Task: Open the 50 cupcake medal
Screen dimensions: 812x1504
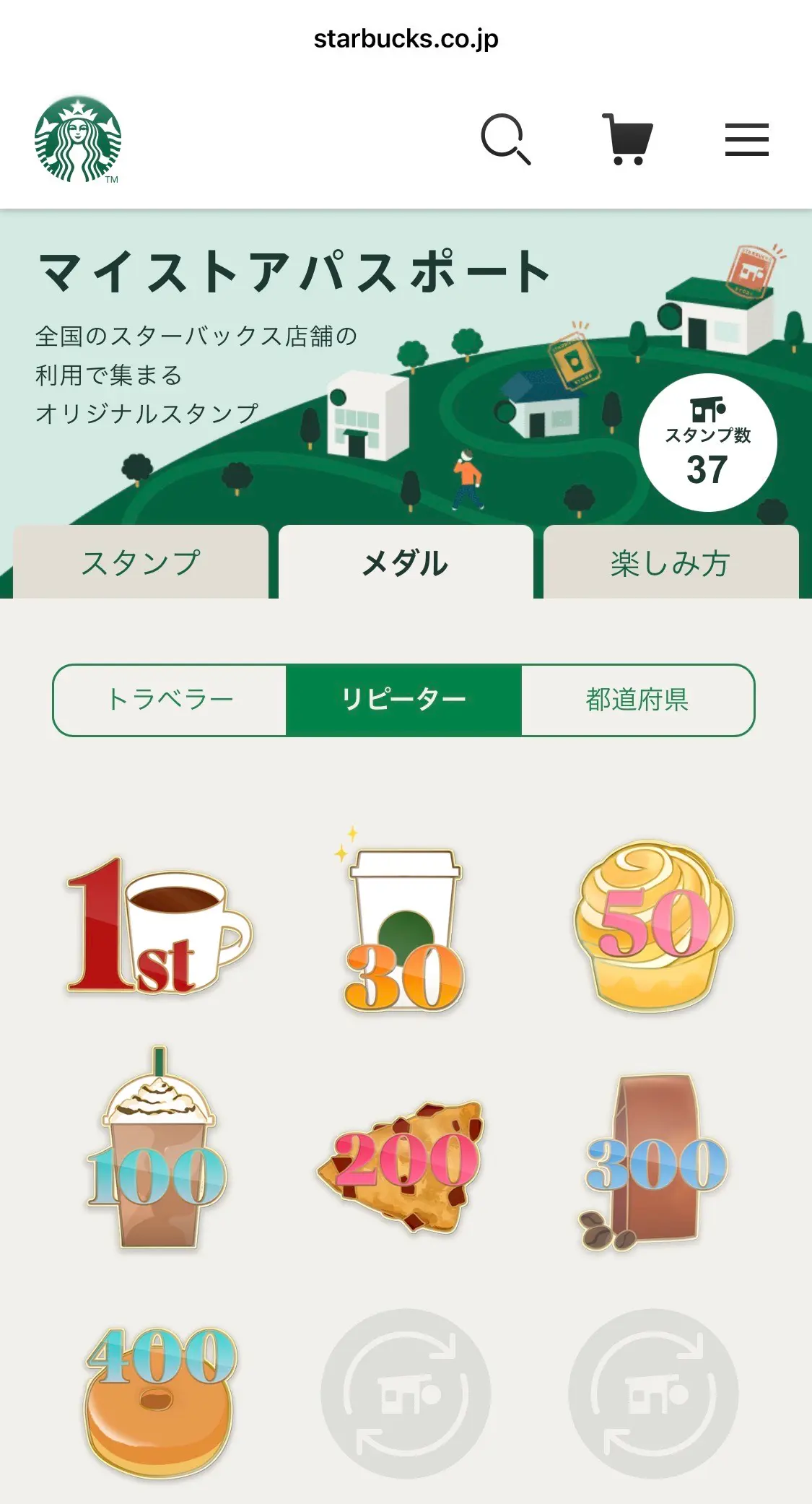Action: tap(653, 926)
